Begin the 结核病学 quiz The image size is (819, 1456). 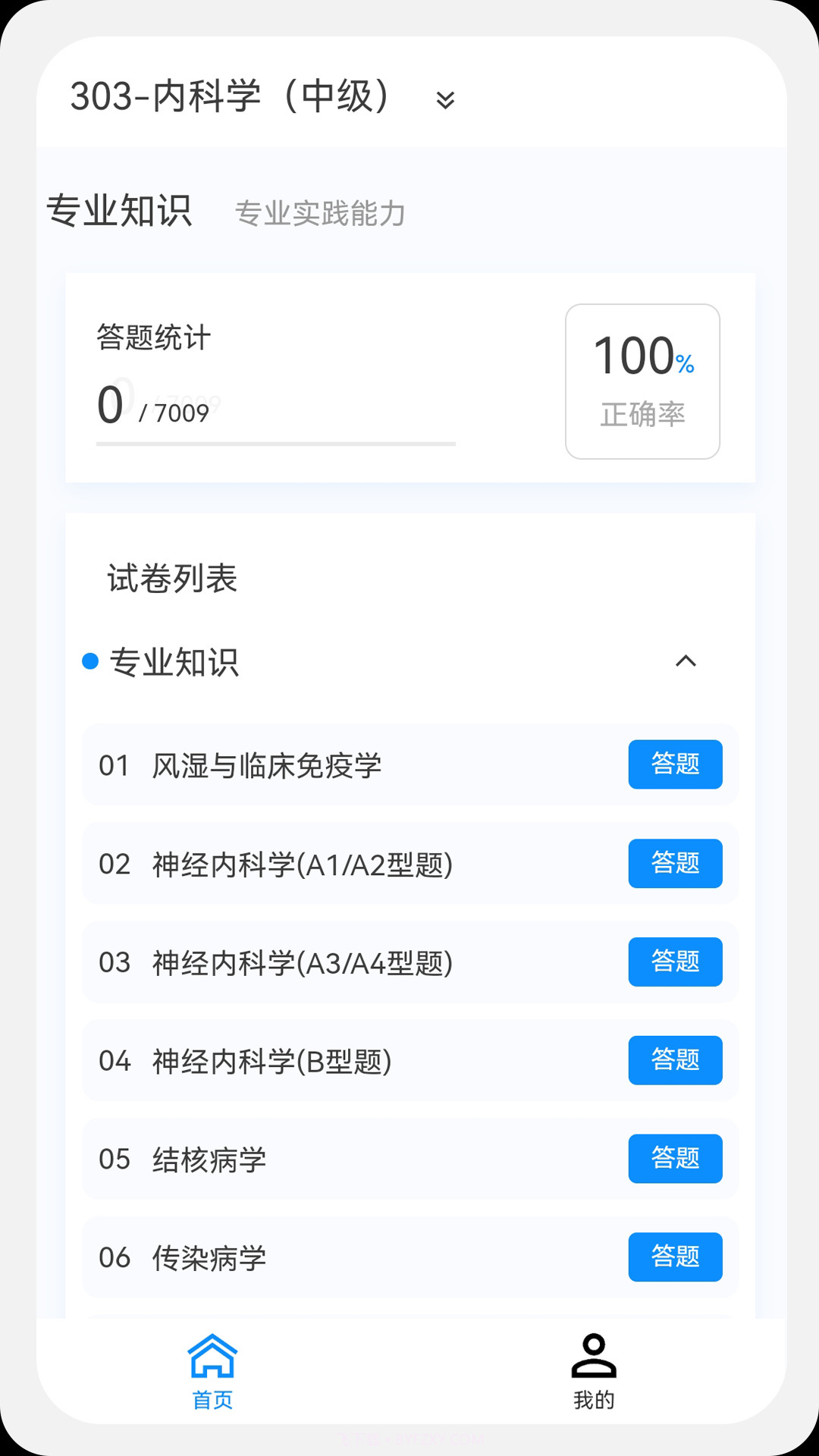675,1159
